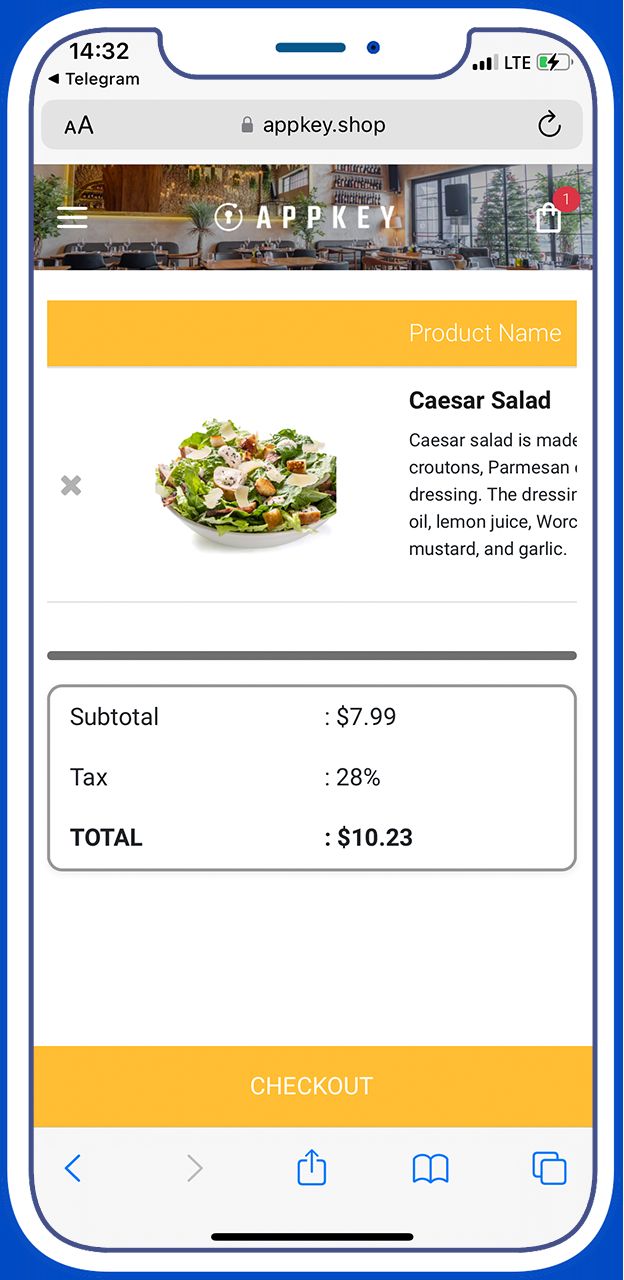Show open Safari tabs
The image size is (624, 1280).
tap(549, 1168)
